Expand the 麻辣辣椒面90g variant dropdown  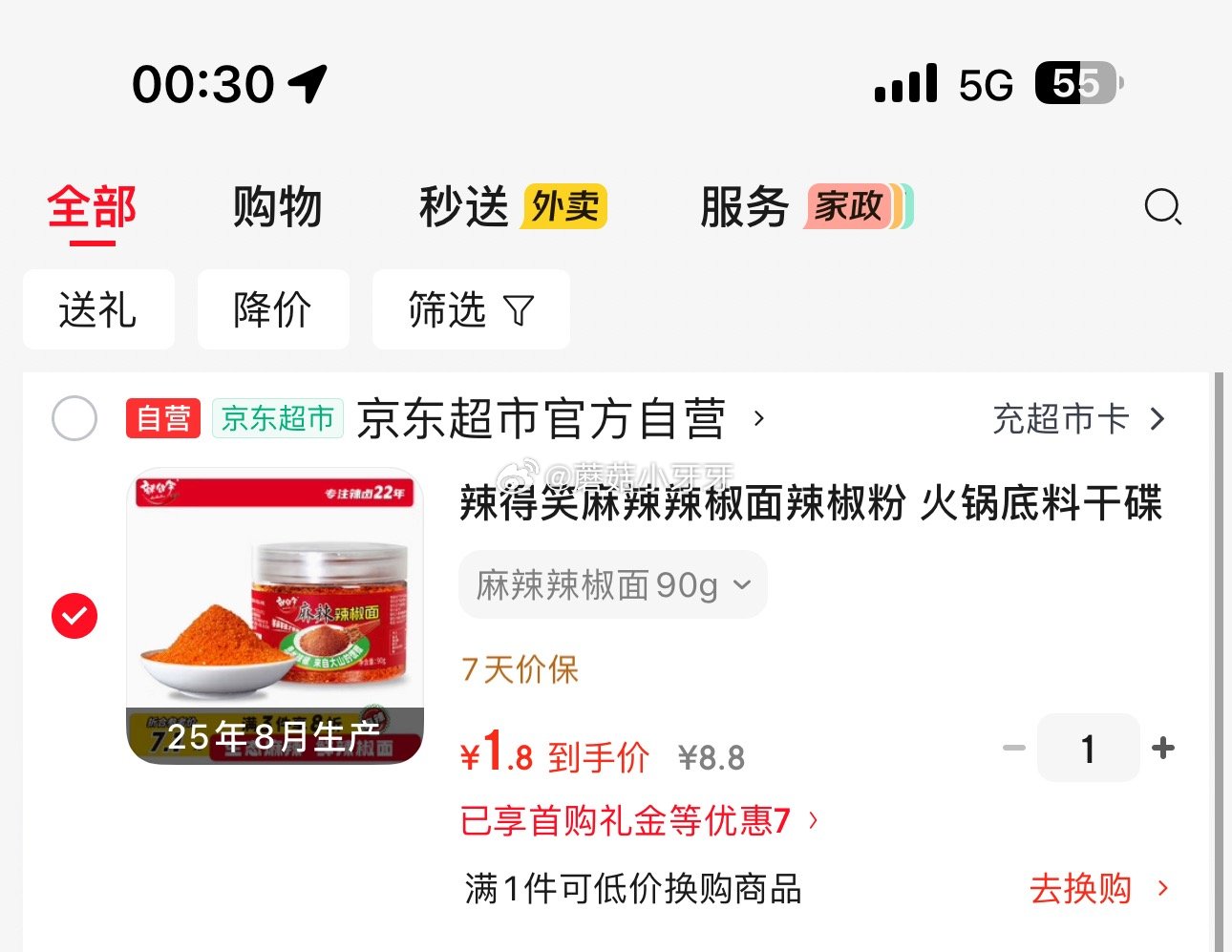613,584
